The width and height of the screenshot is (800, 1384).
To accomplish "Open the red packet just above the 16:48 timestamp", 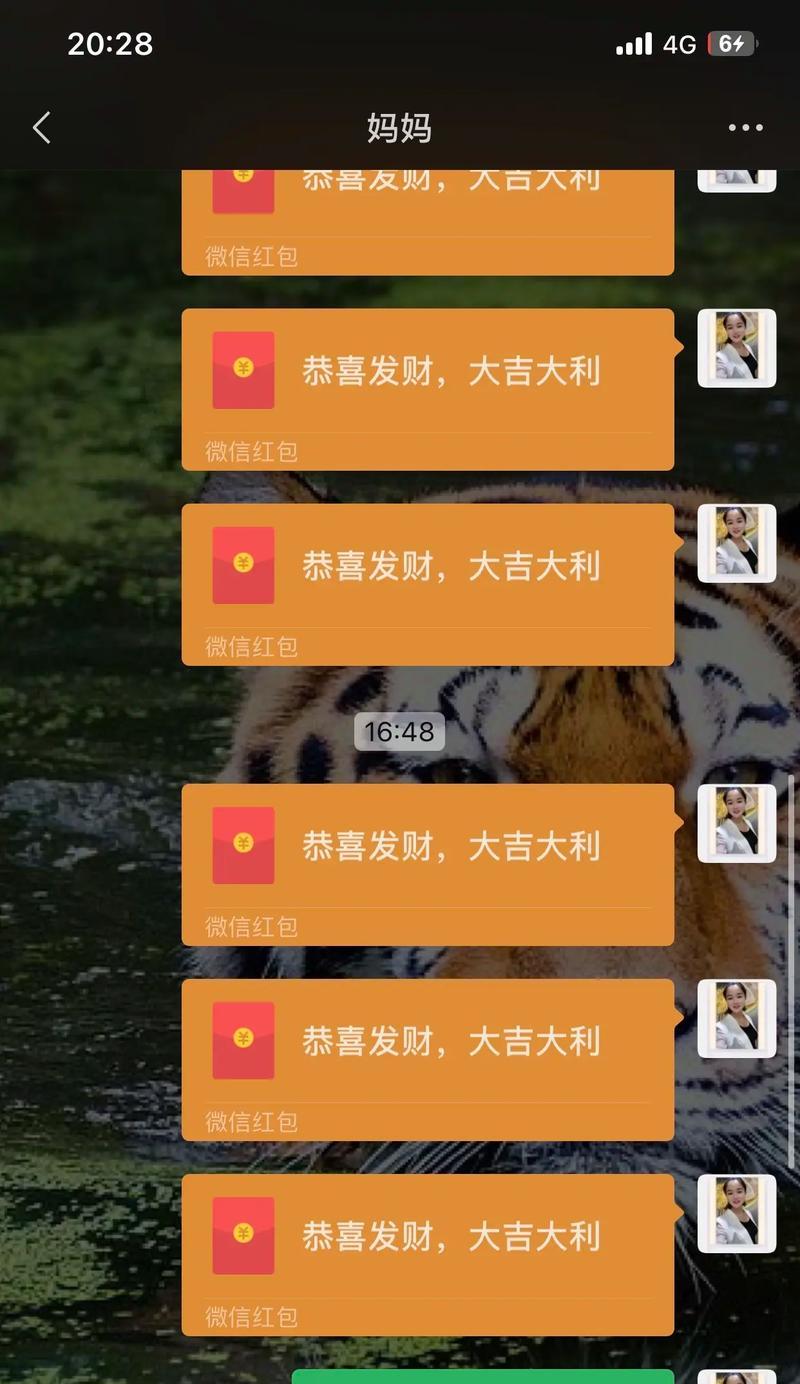I will (x=427, y=583).
